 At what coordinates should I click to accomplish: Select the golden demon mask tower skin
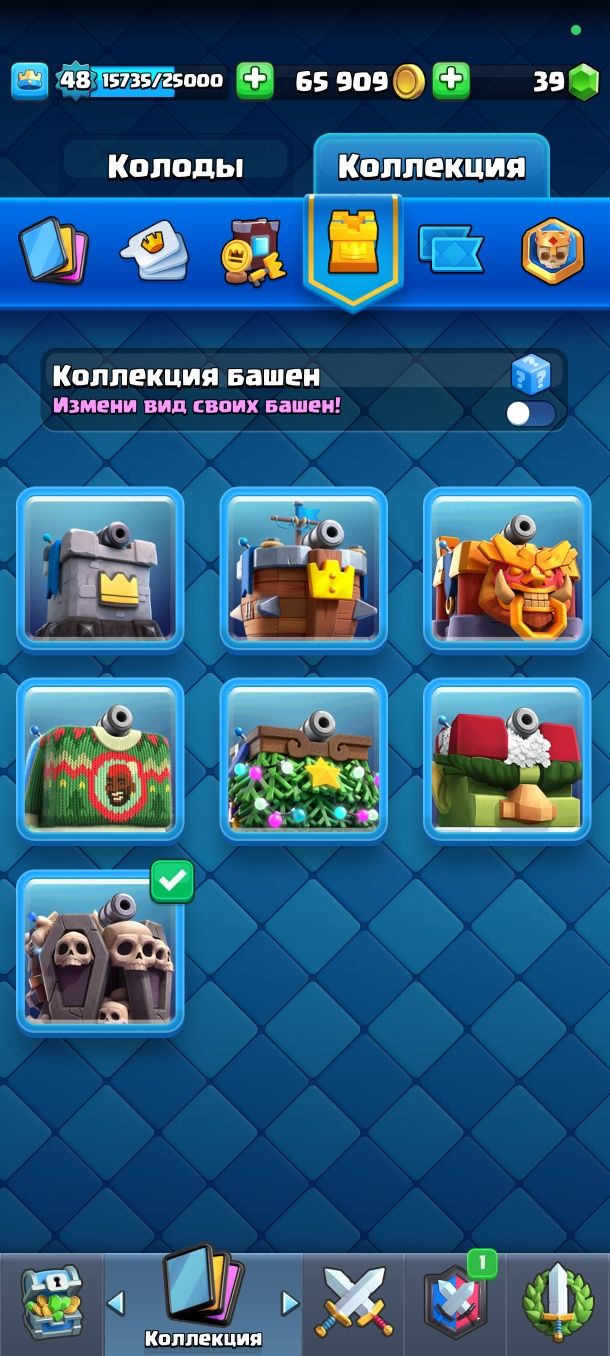point(507,570)
